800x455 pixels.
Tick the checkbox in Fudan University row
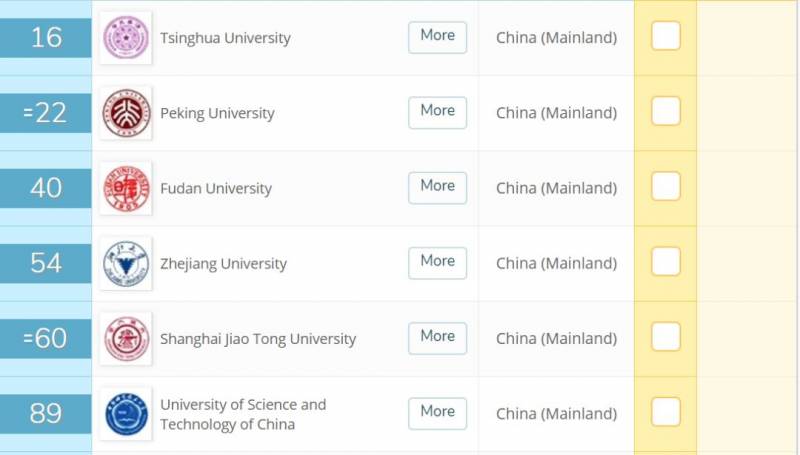coord(666,187)
